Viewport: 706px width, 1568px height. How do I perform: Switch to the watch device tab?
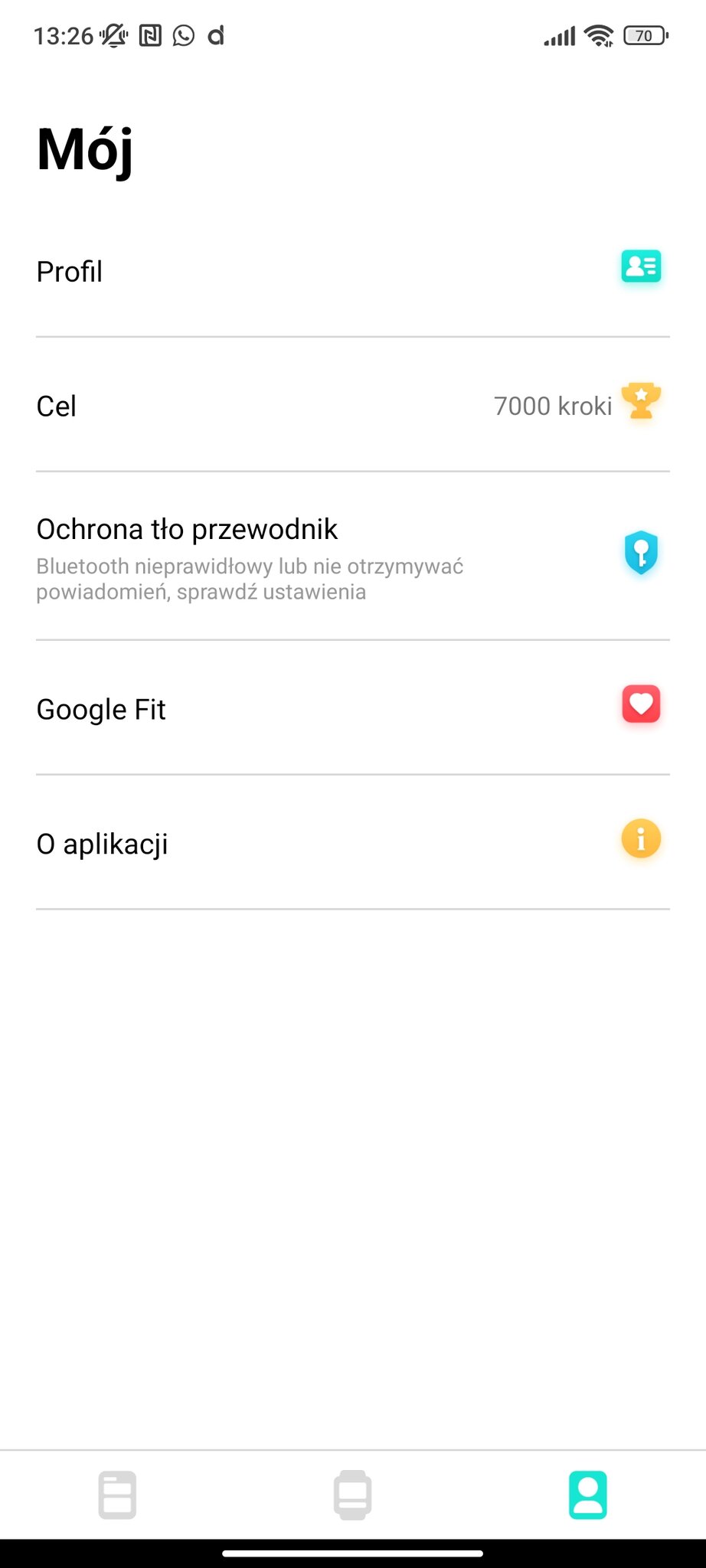click(352, 1494)
